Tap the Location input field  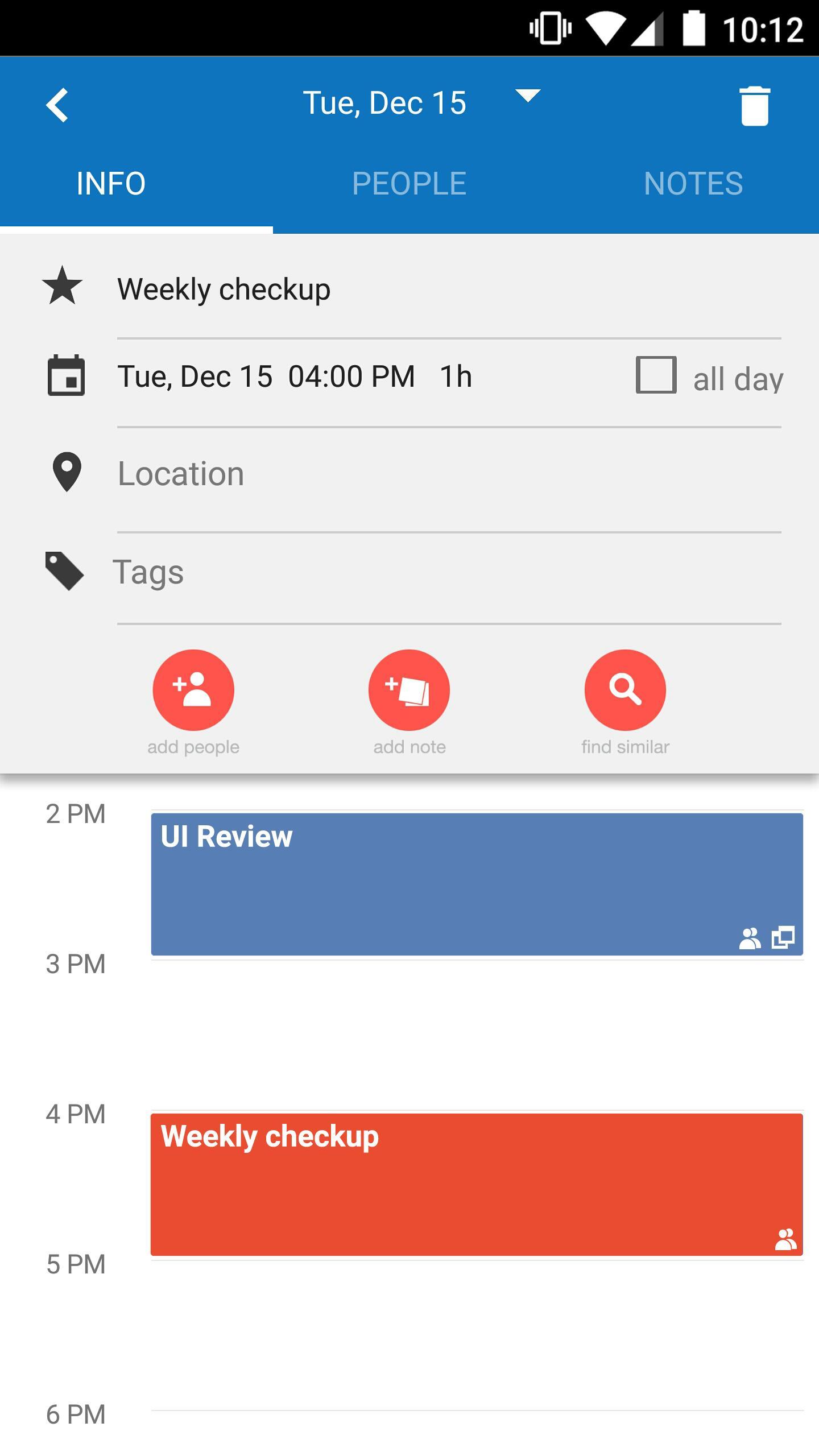(341, 472)
